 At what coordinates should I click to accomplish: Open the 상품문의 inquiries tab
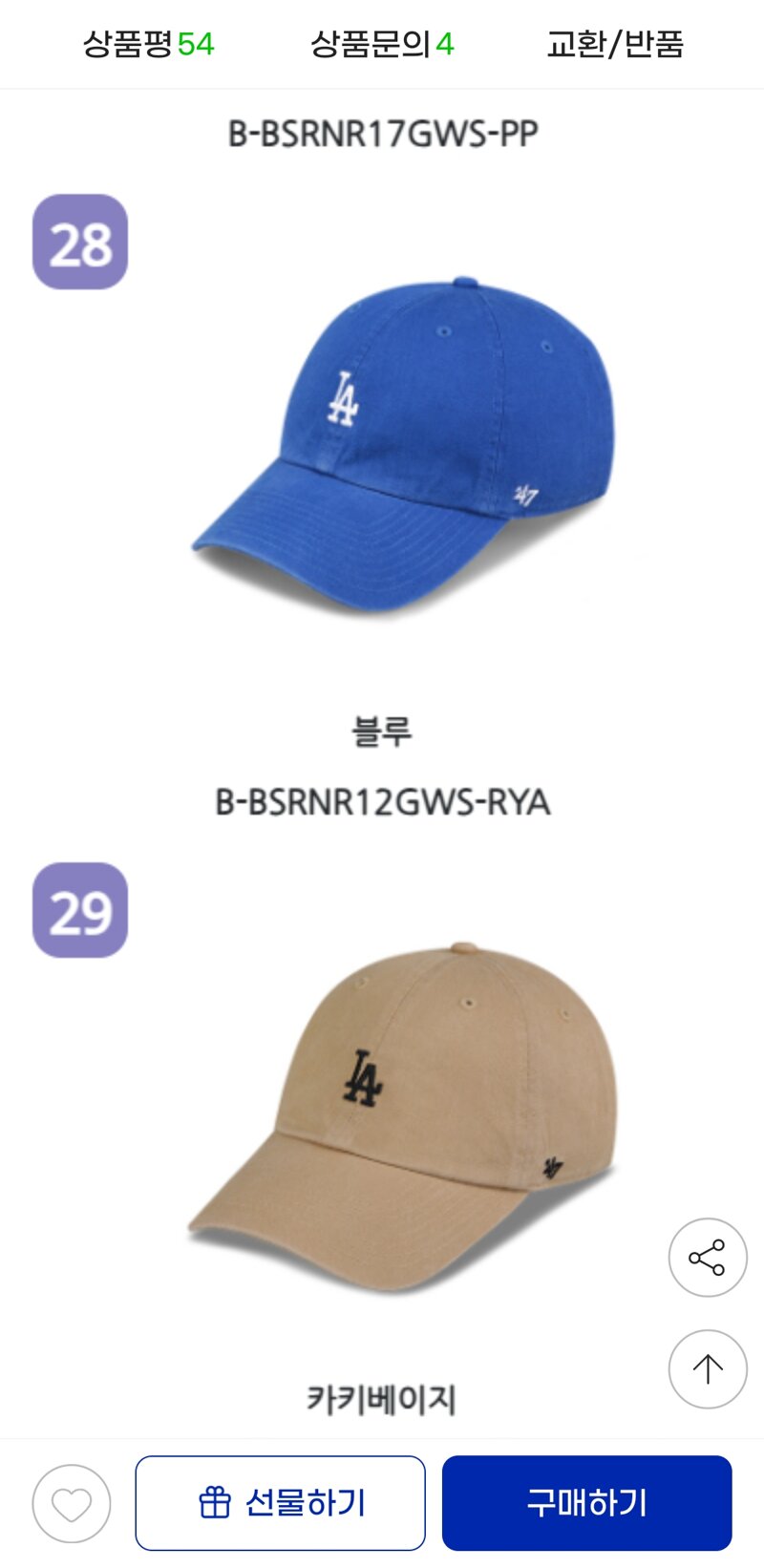coord(381,44)
